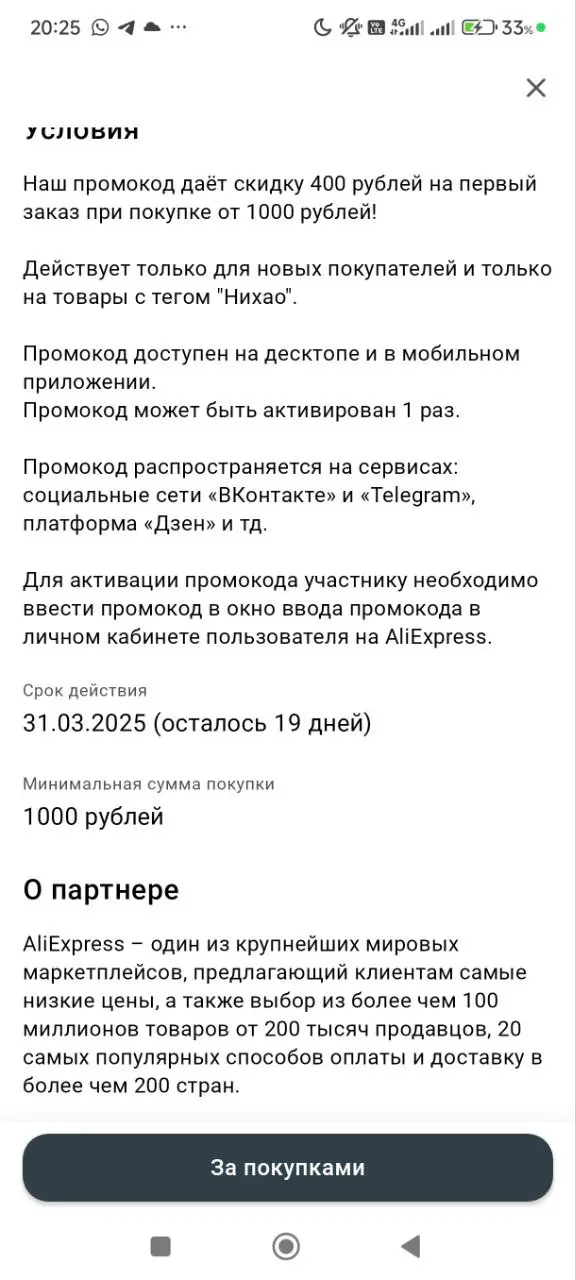Go back with the system back button
Viewport: 576px width, 1280px height.
(410, 1246)
